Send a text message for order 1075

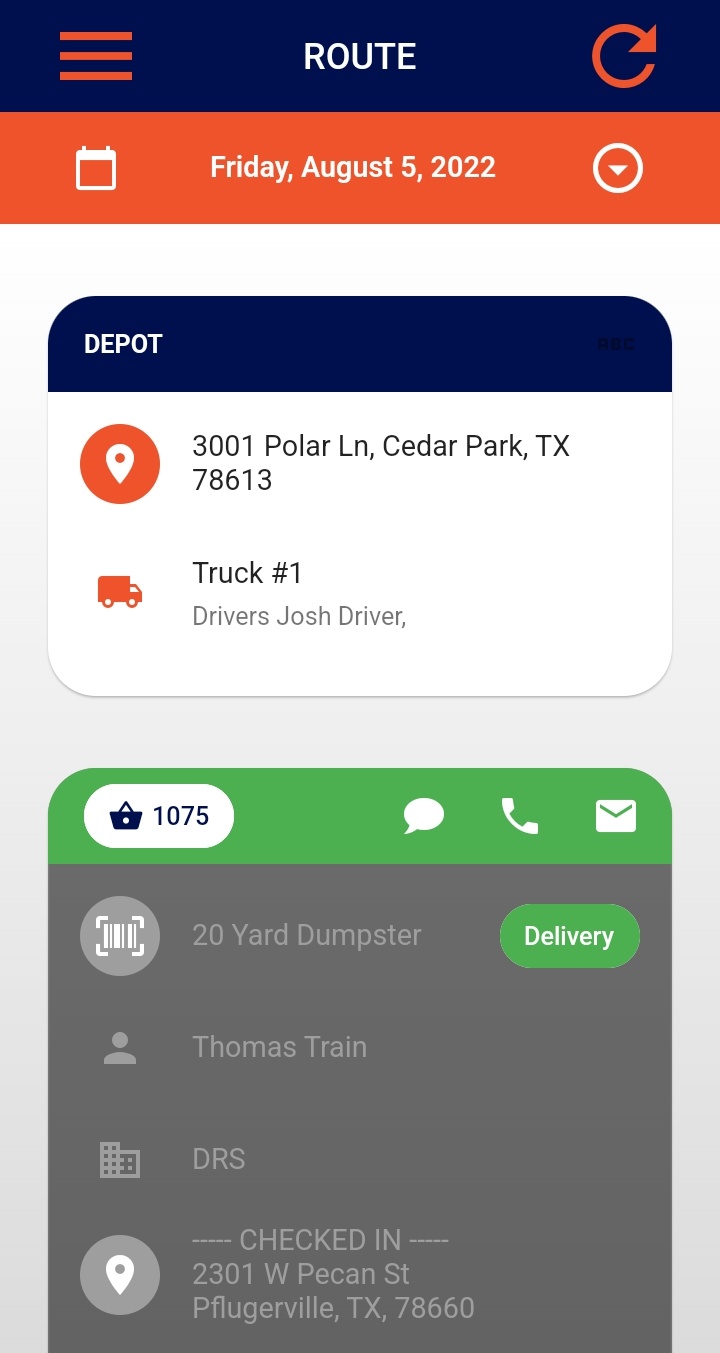(424, 816)
